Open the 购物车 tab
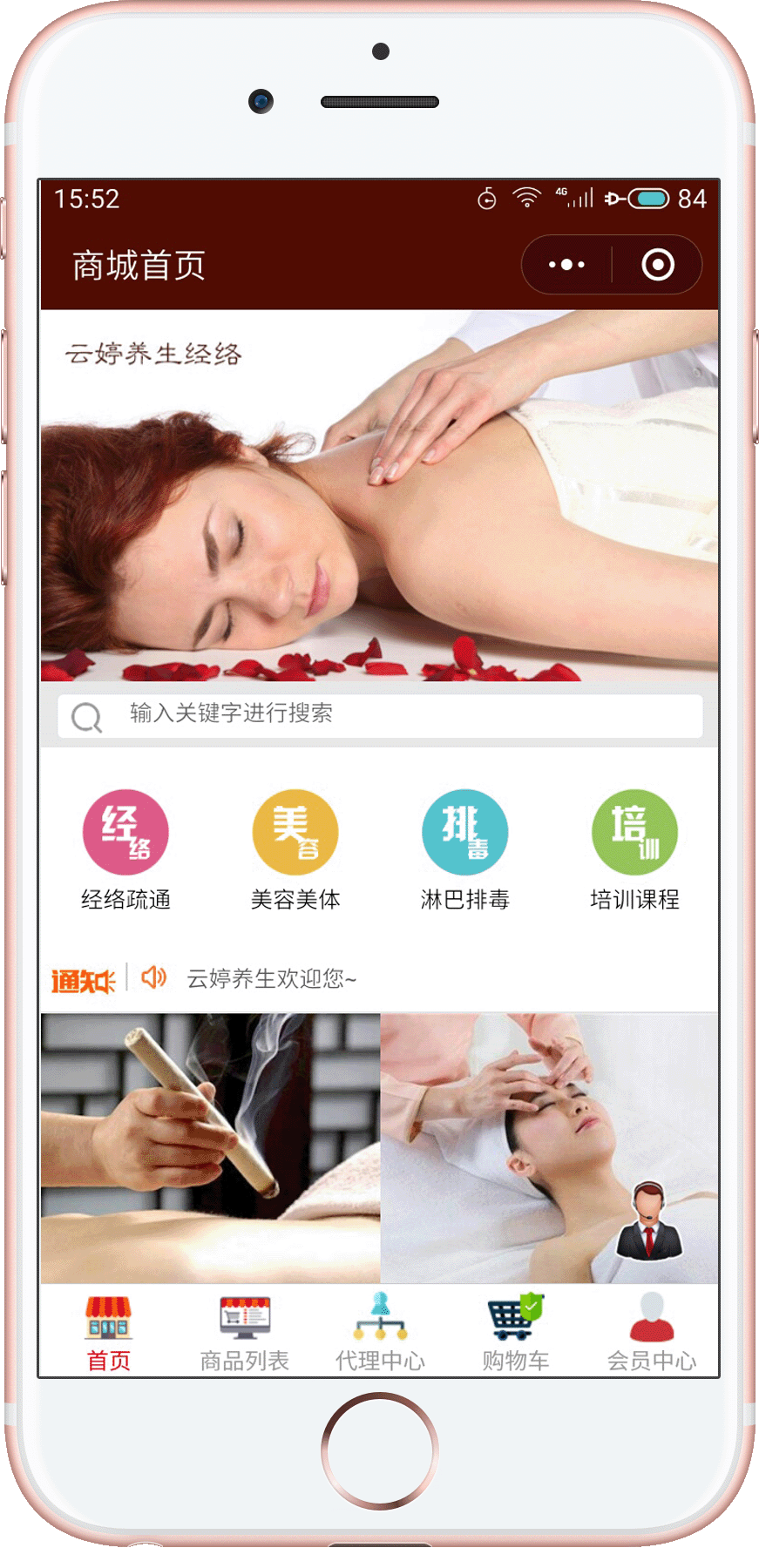 point(516,1335)
